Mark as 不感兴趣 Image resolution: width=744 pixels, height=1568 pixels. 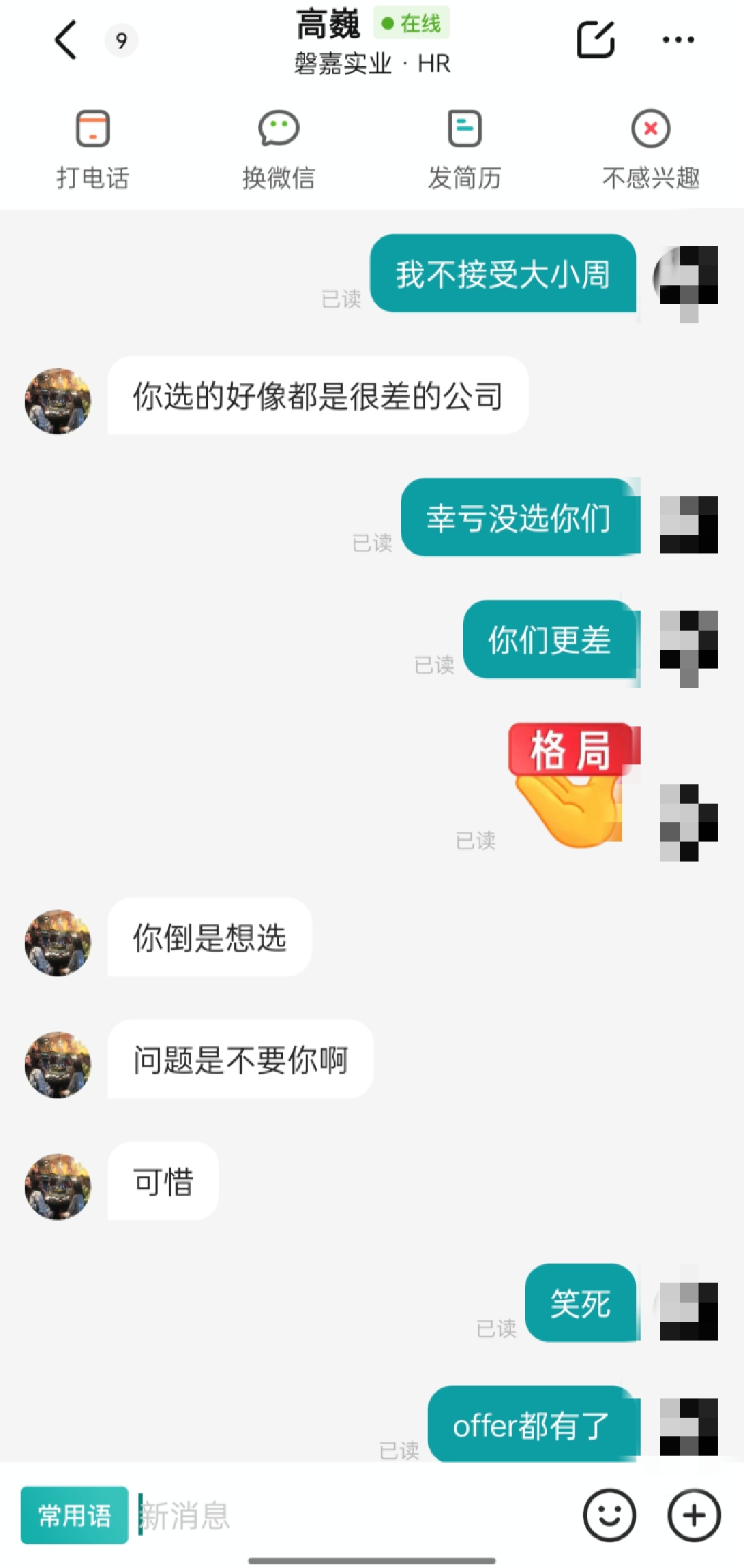click(650, 148)
